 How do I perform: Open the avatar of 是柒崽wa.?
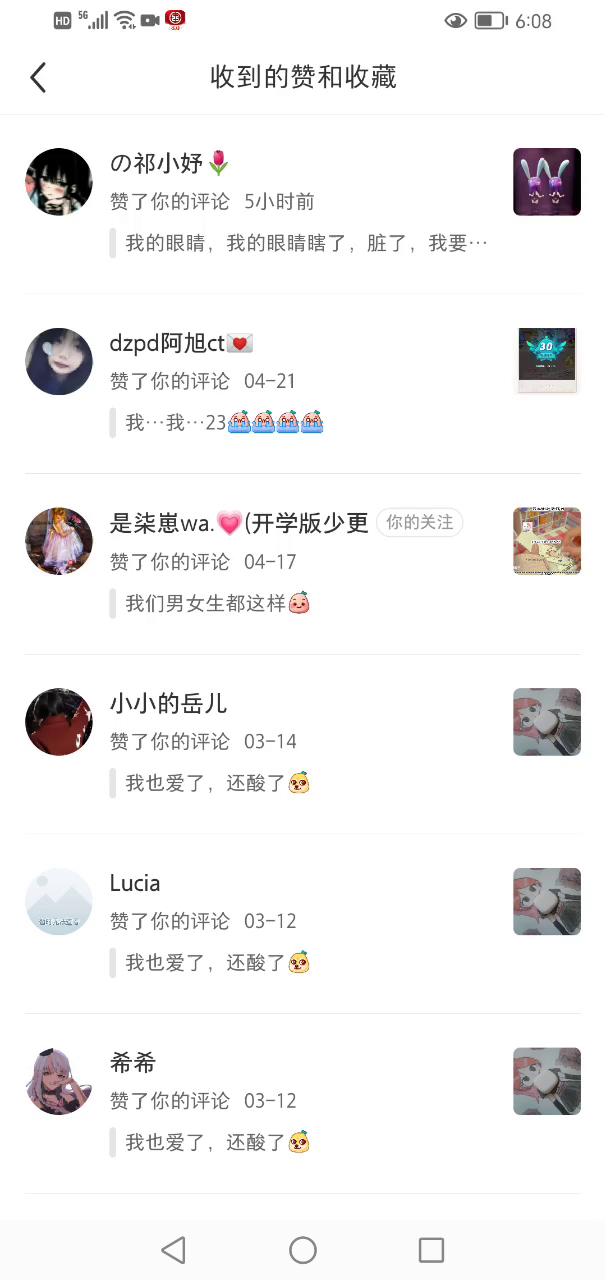59,541
